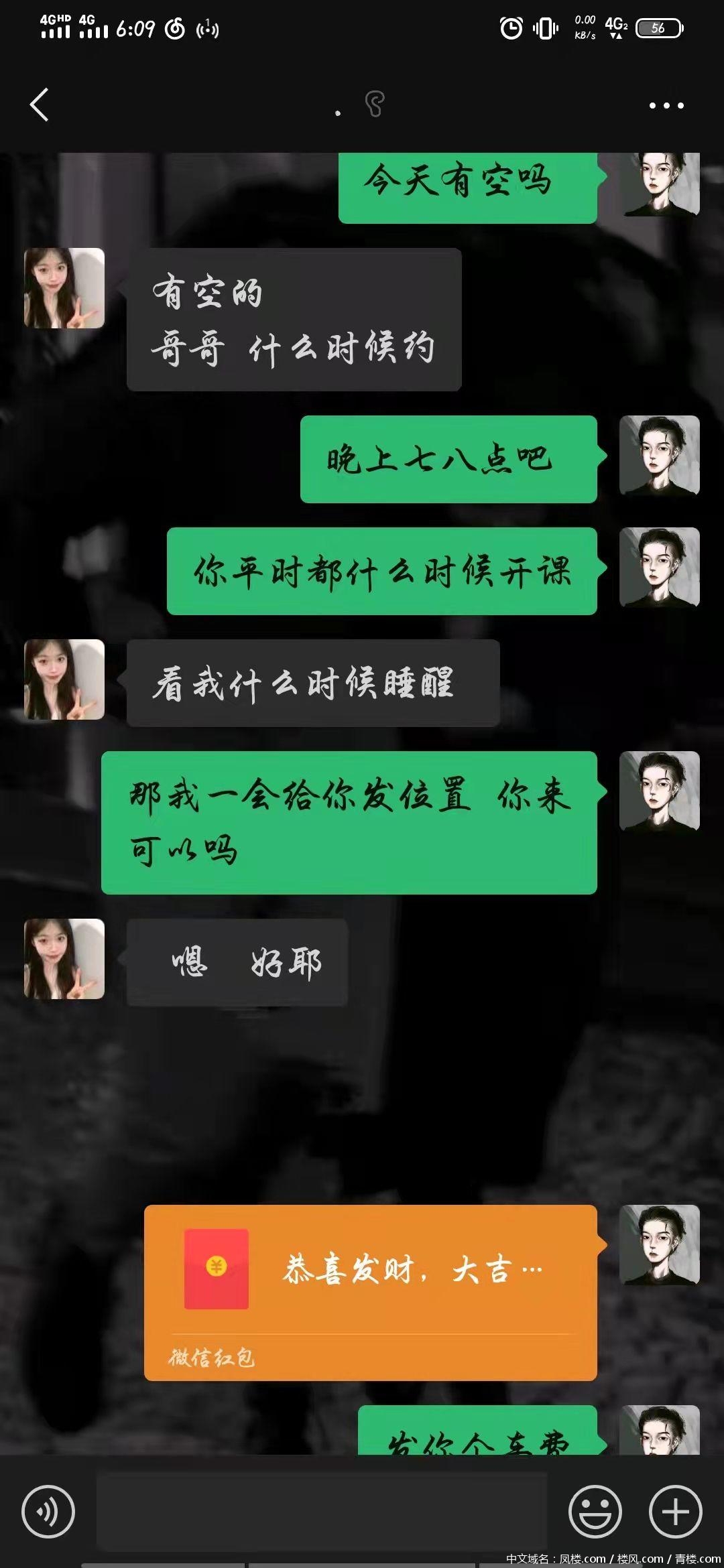The image size is (724, 1568).
Task: Open the plus attachments menu
Action: pyautogui.click(x=675, y=1511)
